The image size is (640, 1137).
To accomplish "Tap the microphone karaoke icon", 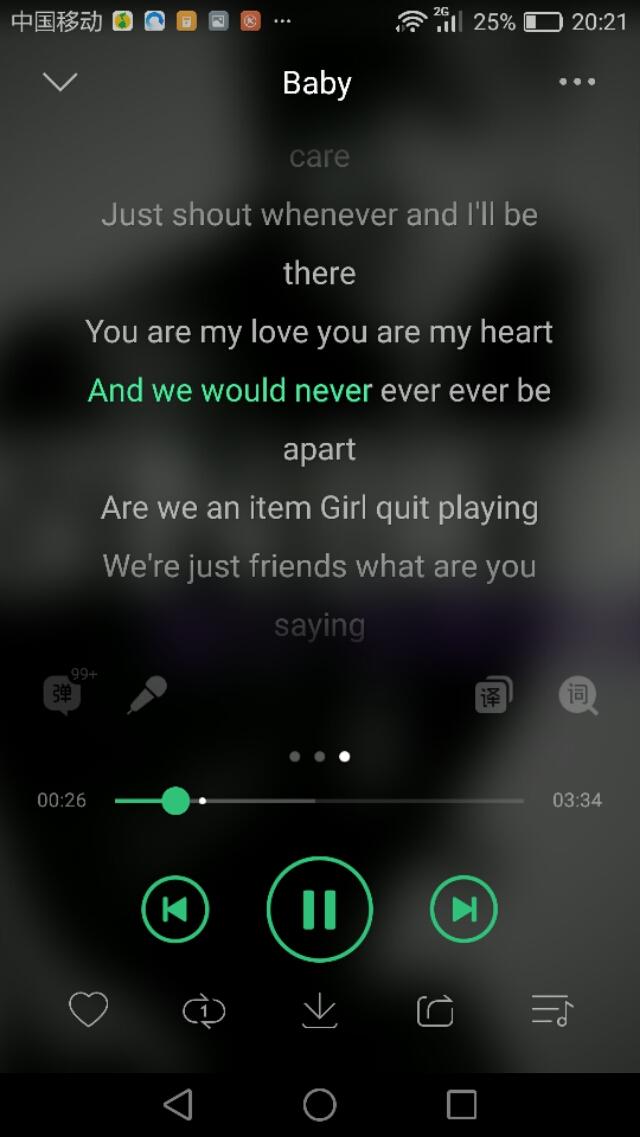I will click(147, 694).
